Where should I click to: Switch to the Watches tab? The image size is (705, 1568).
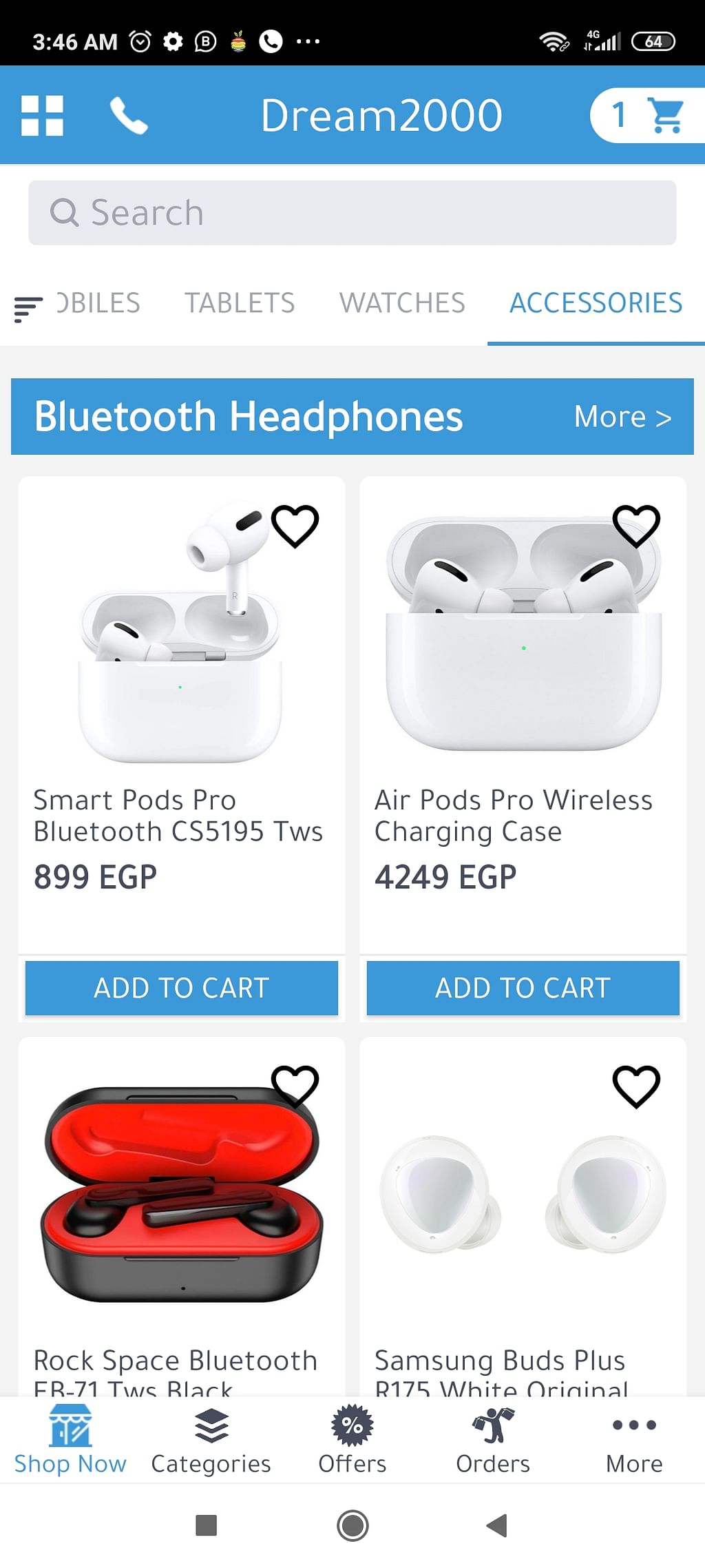(x=402, y=303)
